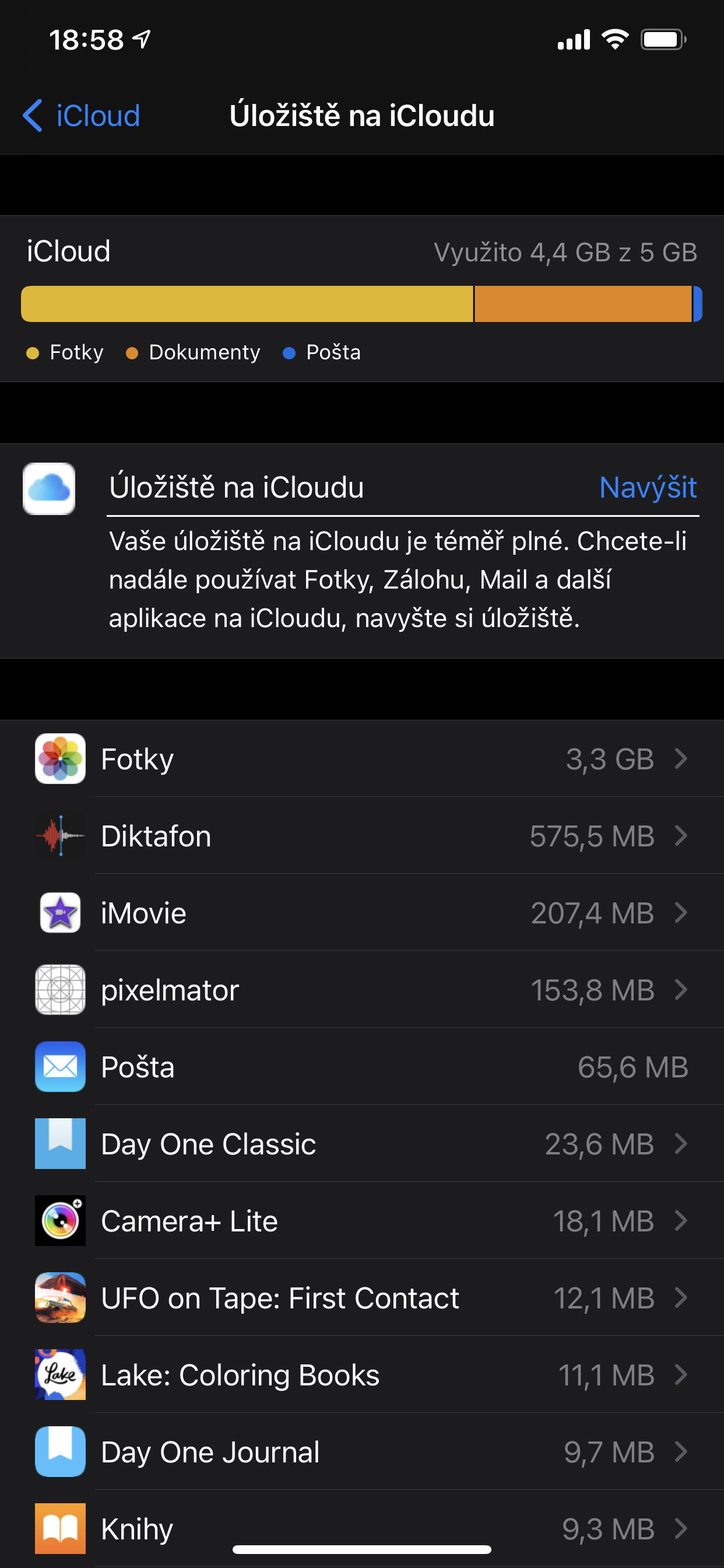Open iMovie storage details
This screenshot has width=724, height=1568.
coord(362,913)
